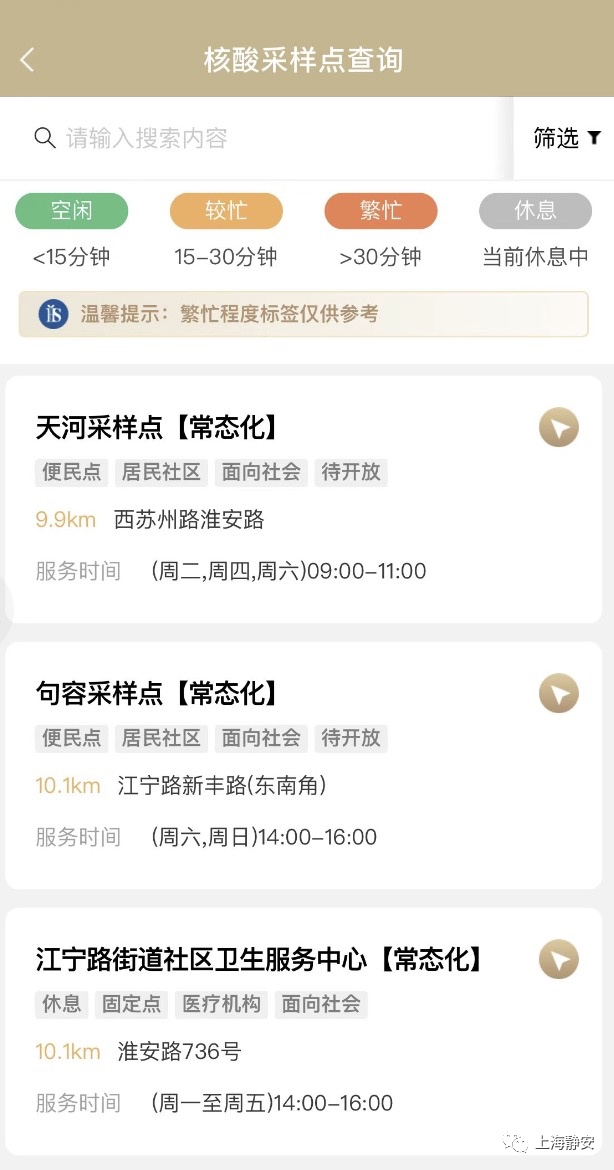The image size is (614, 1170).
Task: Go back from 核酸采样点查询
Action: click(x=27, y=60)
